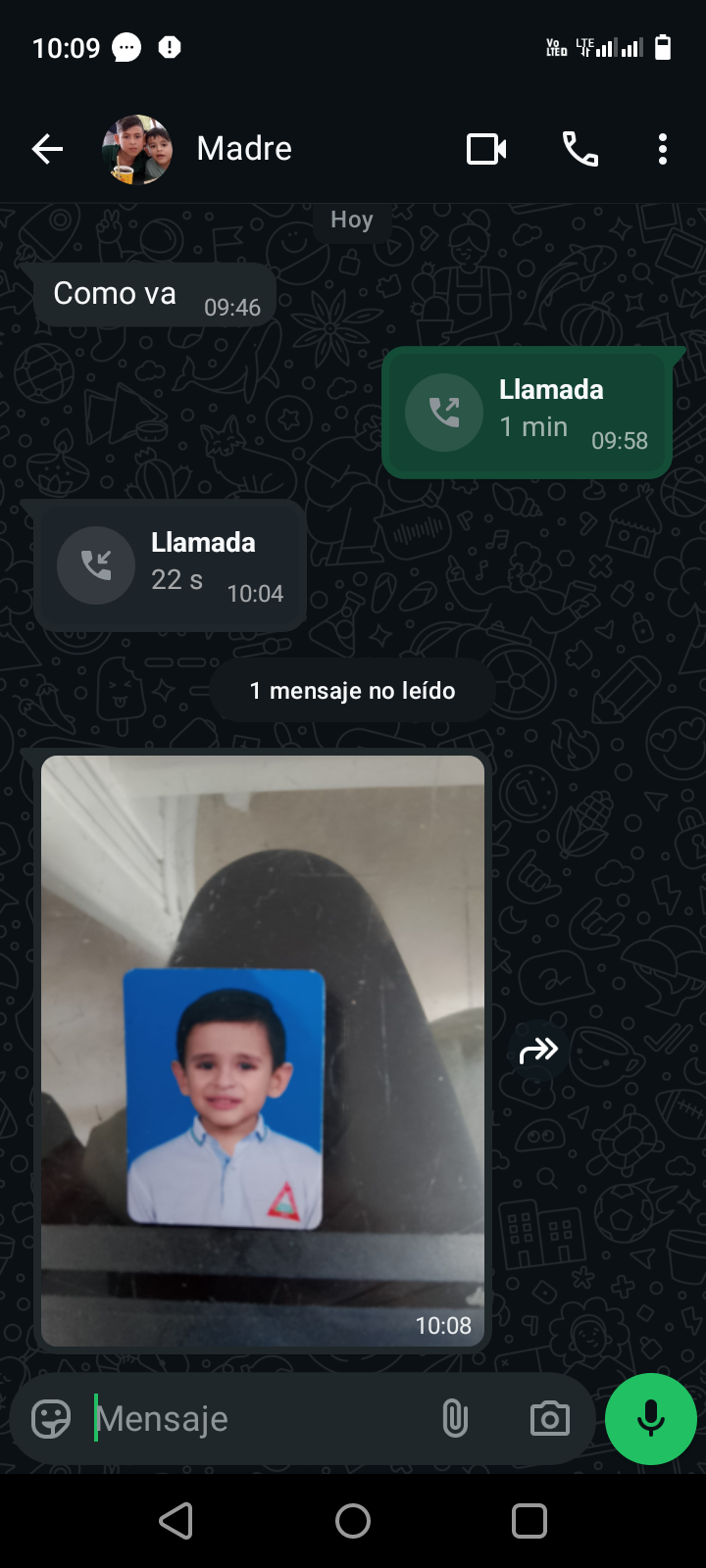Start a voice call with Madre
This screenshot has width=706, height=1568.
click(x=580, y=149)
